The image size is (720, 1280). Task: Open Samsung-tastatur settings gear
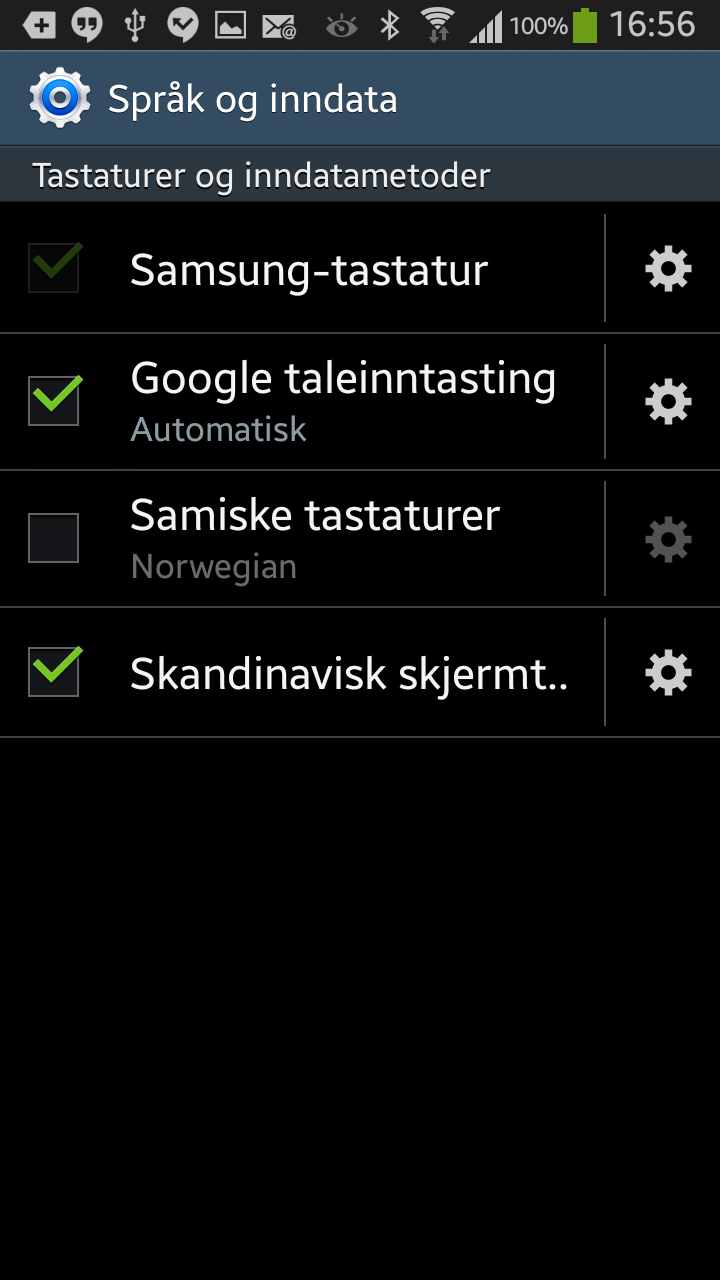click(x=668, y=269)
